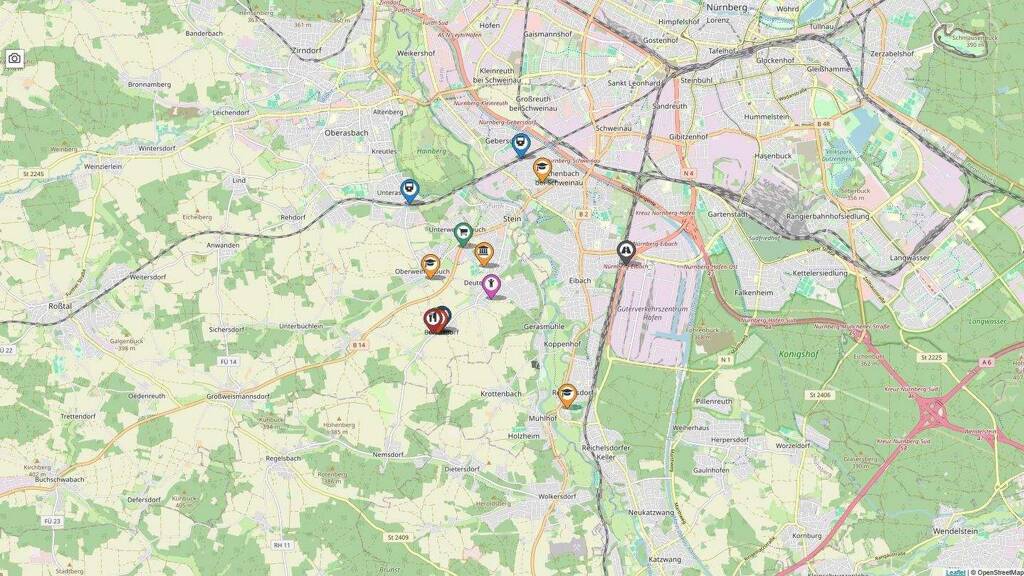1024x576 pixels.
Task: Select the blue train marker near Unterasbach
Action: [409, 189]
